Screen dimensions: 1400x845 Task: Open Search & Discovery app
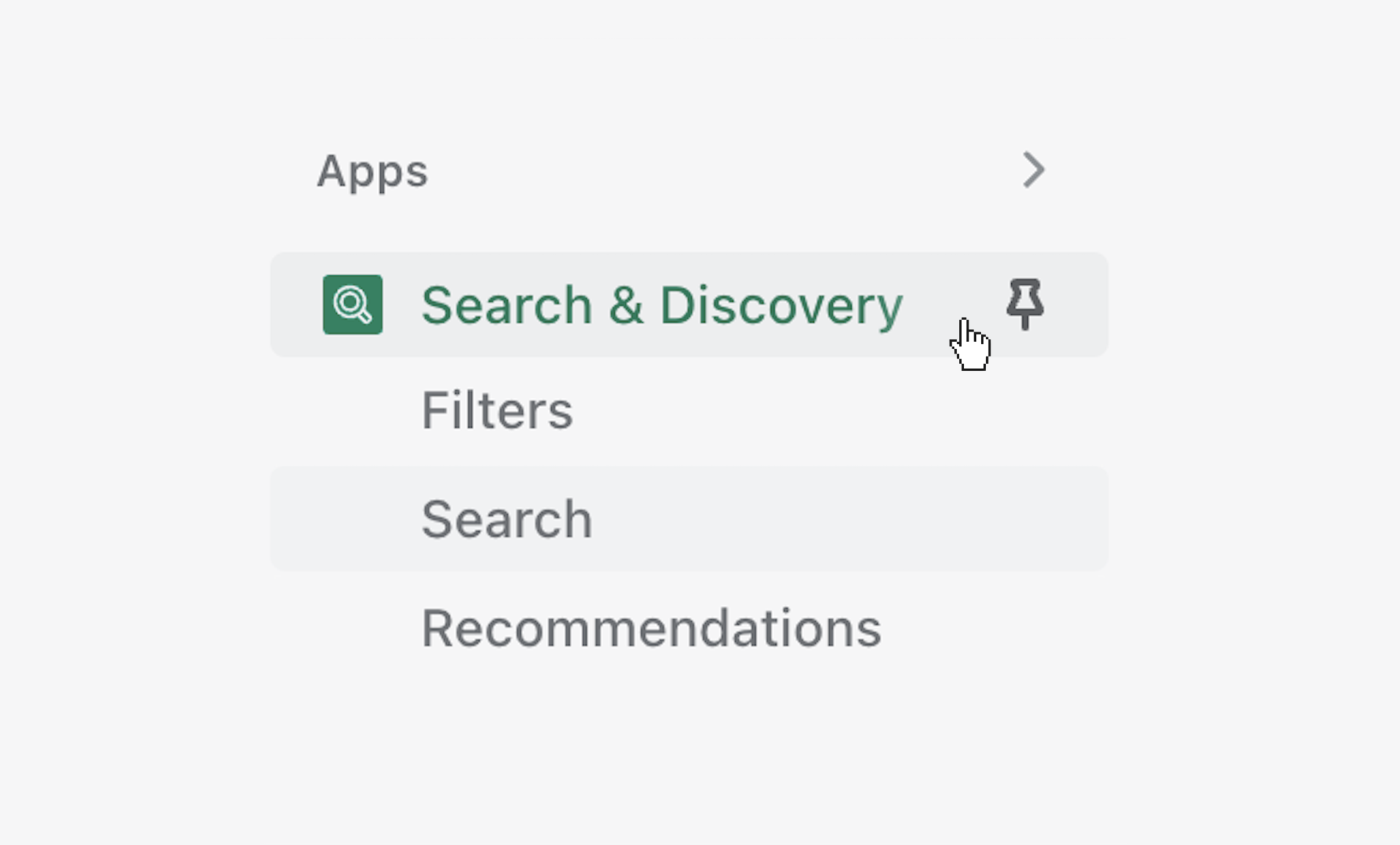[x=660, y=305]
